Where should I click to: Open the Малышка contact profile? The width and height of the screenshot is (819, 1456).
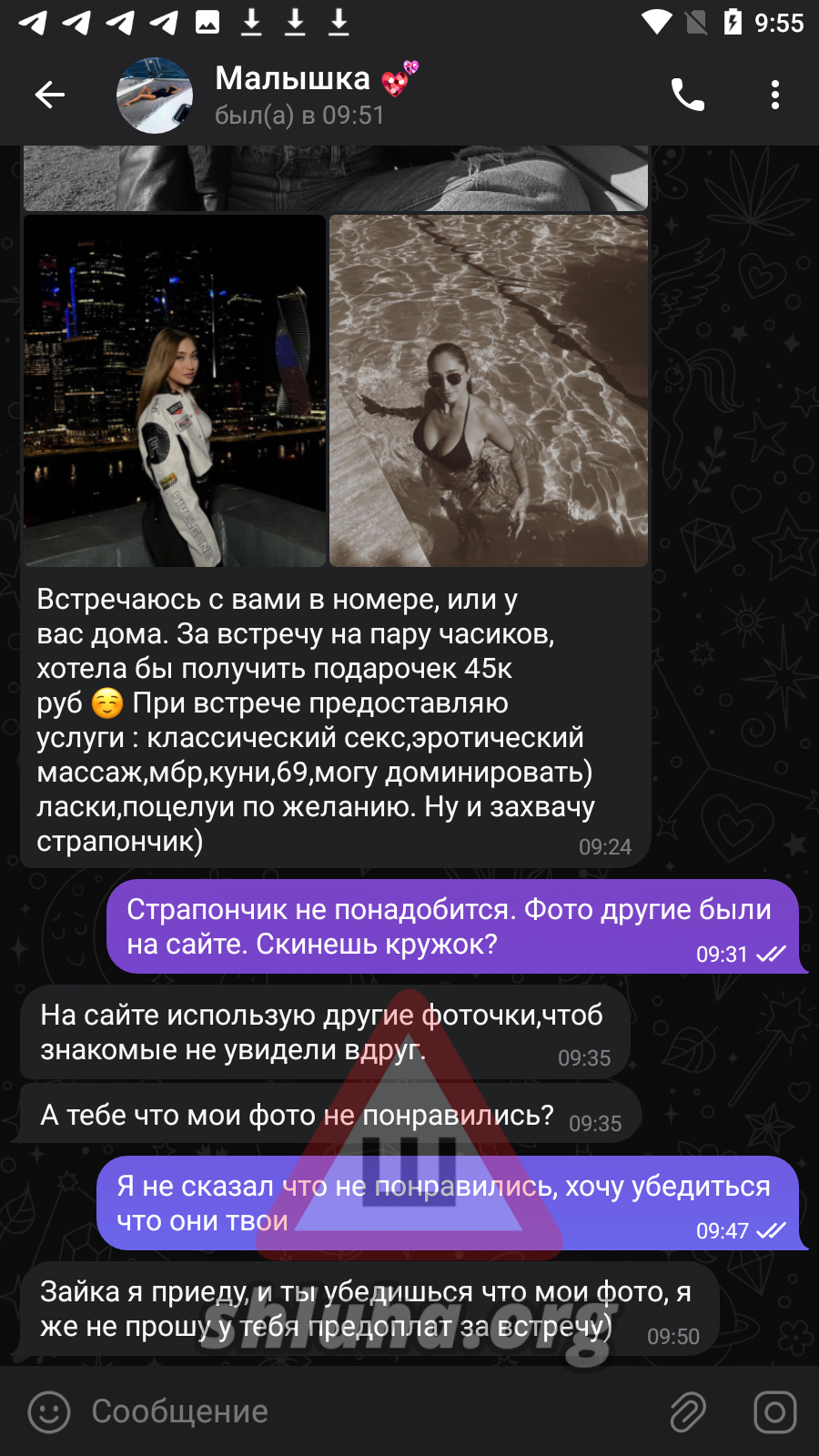pos(269,95)
